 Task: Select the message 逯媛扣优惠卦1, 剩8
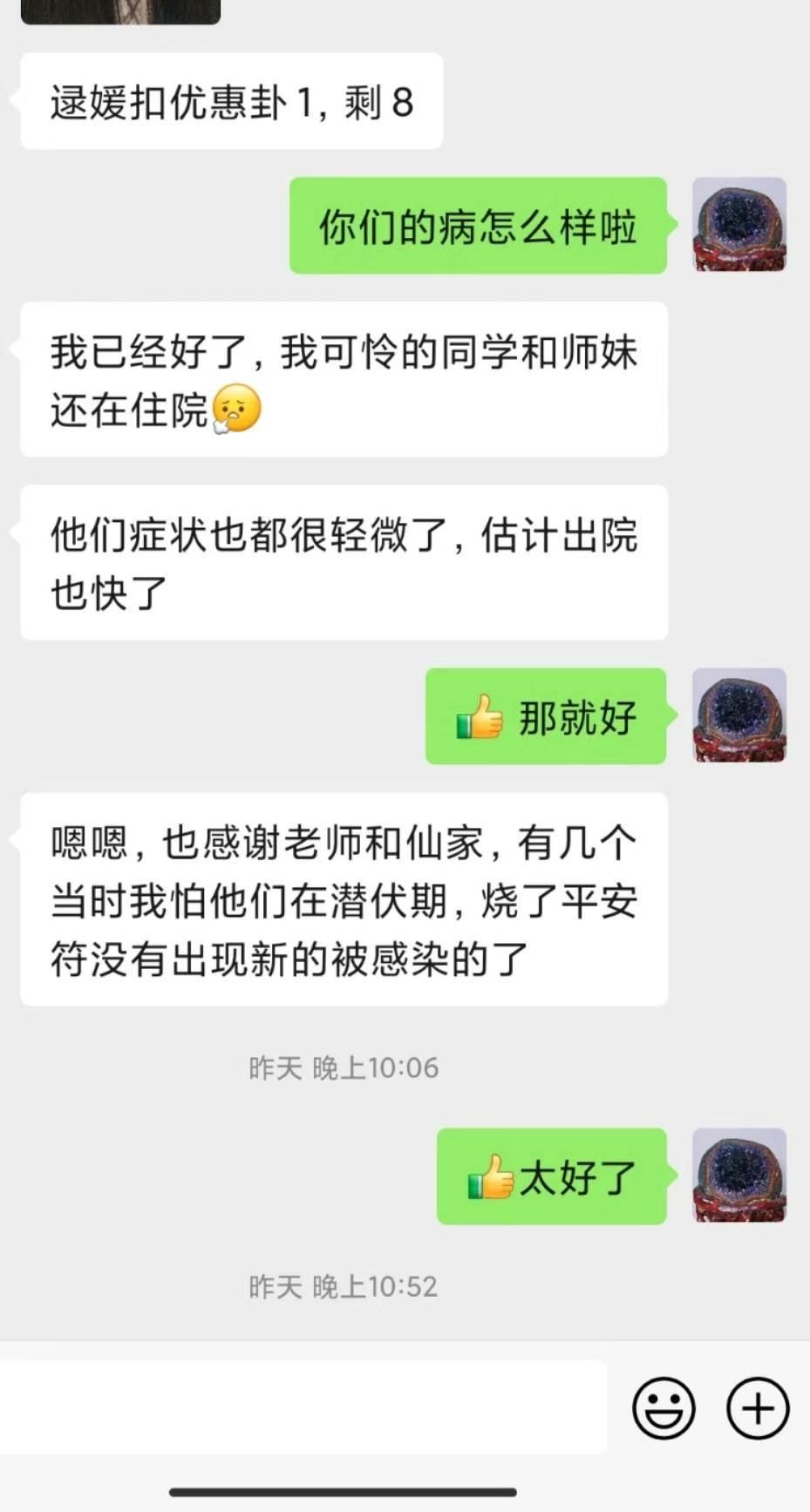pos(231,100)
